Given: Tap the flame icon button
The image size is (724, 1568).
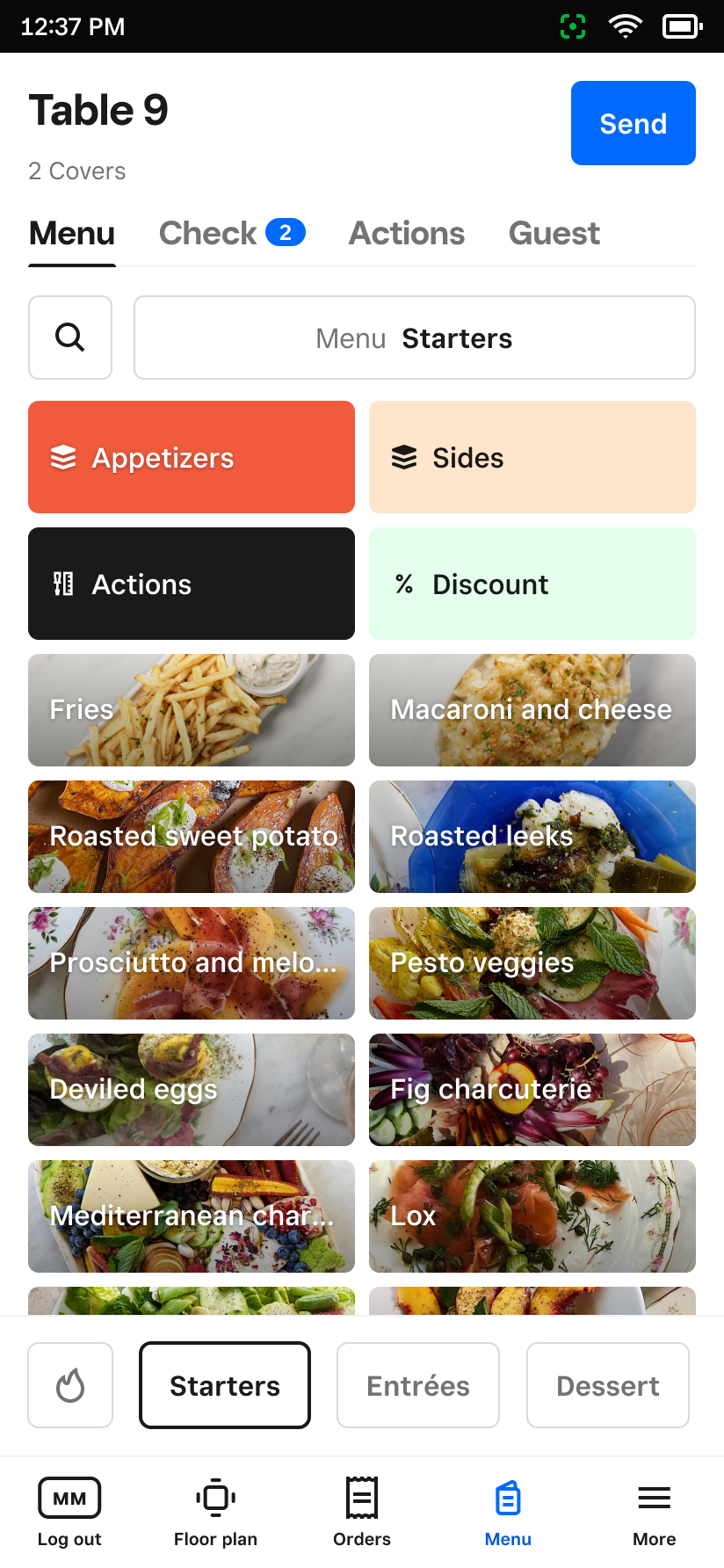Looking at the screenshot, I should 70,1385.
